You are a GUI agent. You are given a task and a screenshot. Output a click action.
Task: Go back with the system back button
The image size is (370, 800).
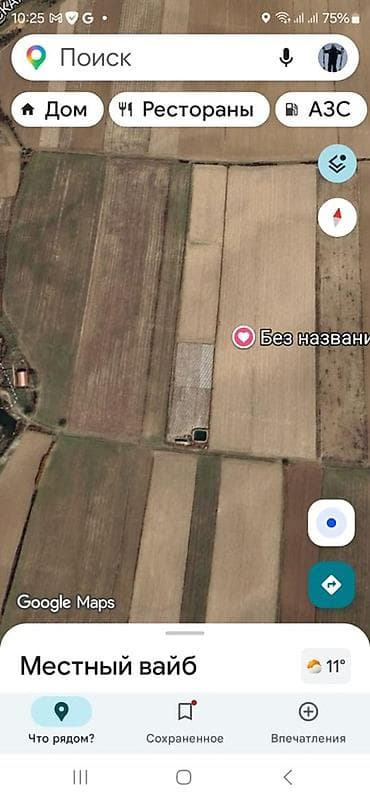[288, 777]
